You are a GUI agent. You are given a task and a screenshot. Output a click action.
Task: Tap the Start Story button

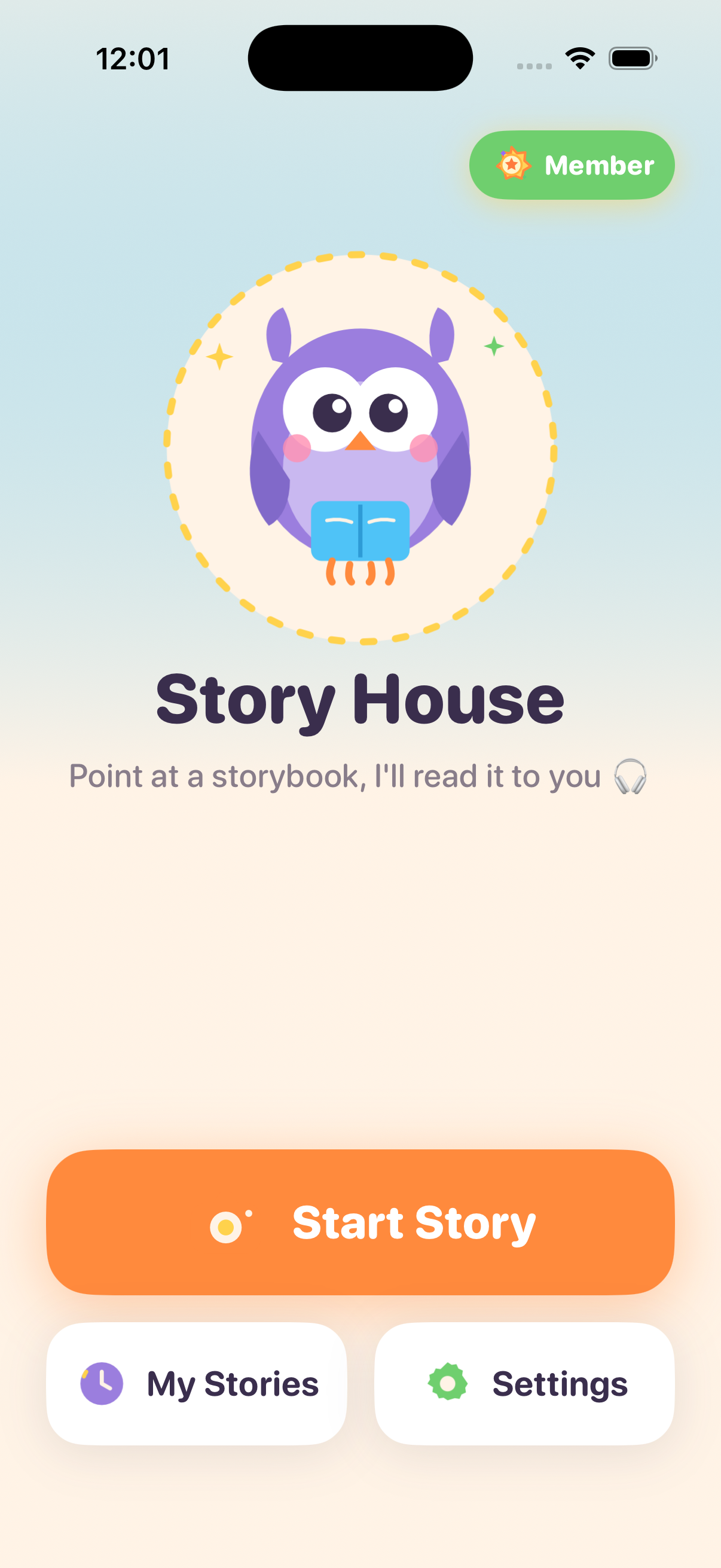tap(360, 1222)
